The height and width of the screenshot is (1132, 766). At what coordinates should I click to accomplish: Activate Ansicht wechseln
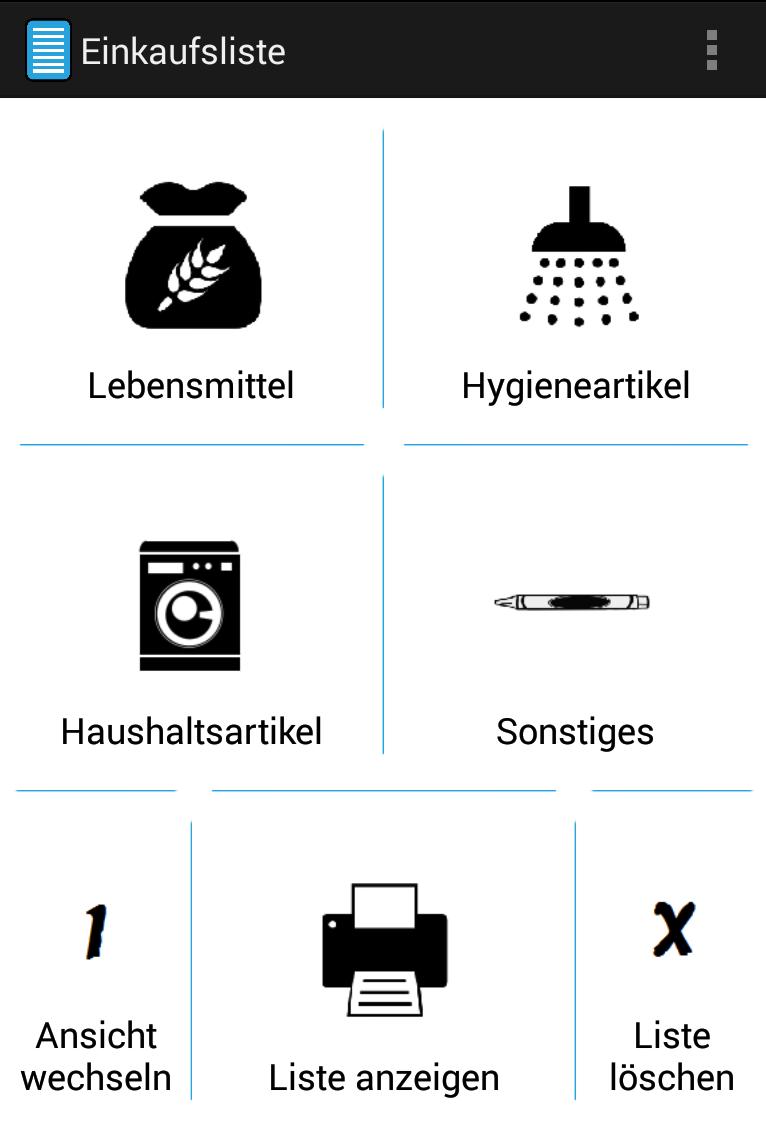[x=95, y=1056]
